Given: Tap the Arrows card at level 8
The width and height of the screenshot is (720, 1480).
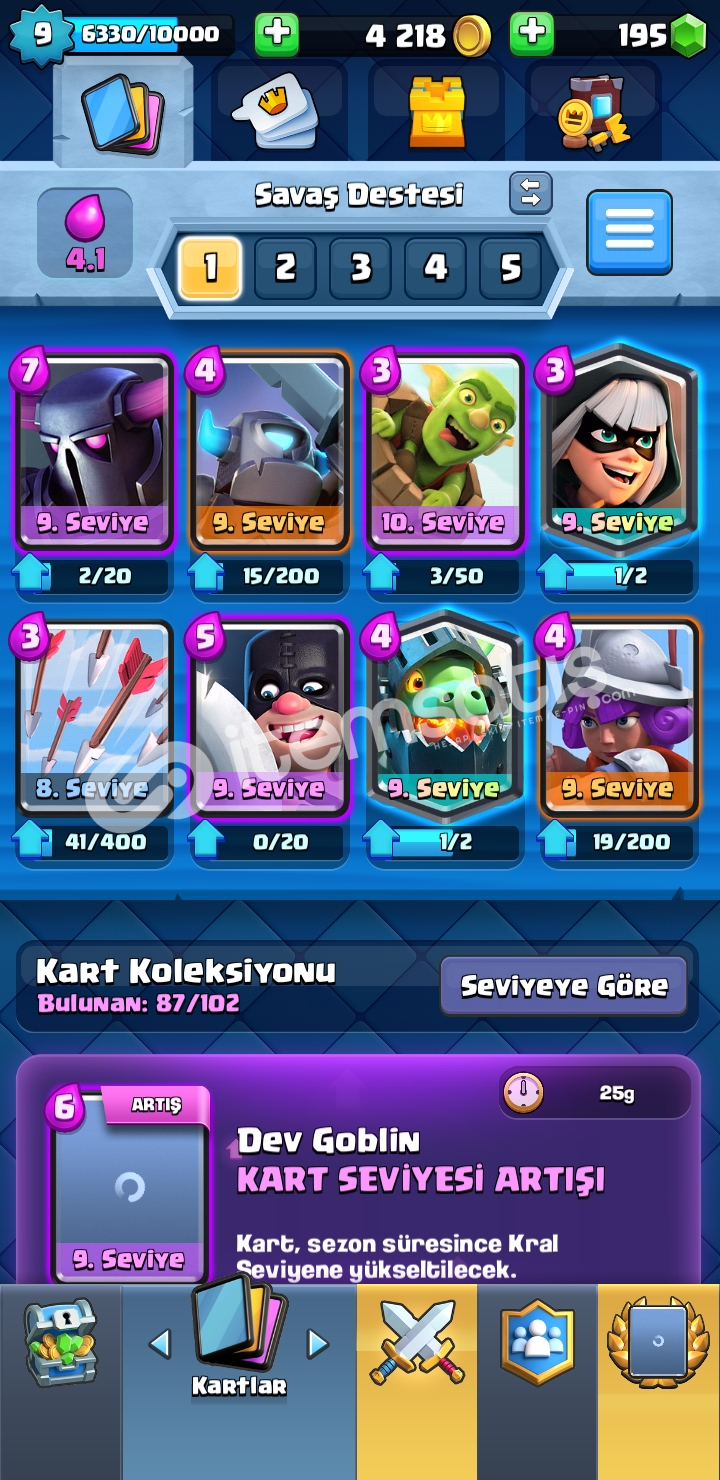Looking at the screenshot, I should [93, 717].
